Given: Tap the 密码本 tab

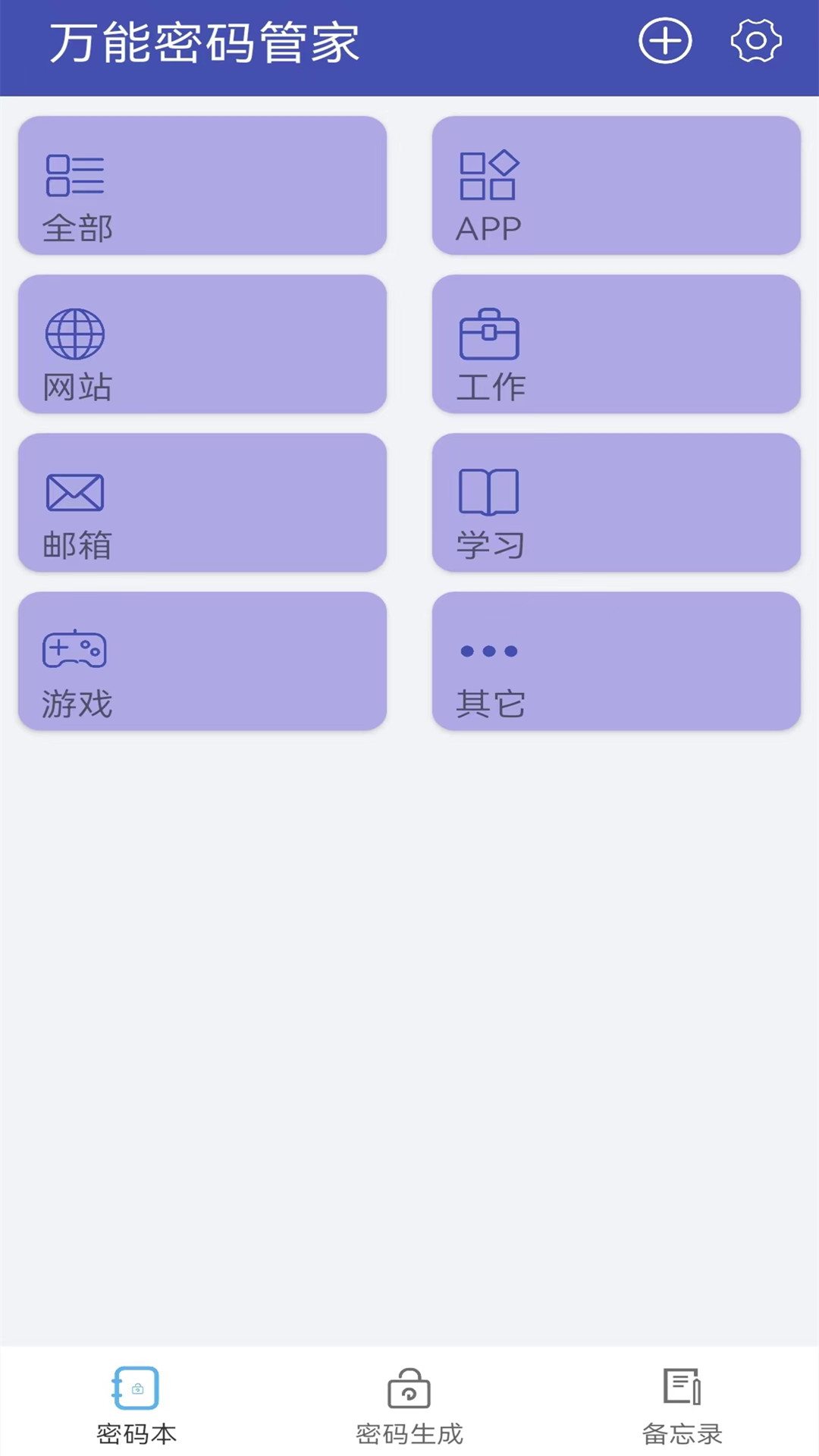Looking at the screenshot, I should (x=136, y=1404).
